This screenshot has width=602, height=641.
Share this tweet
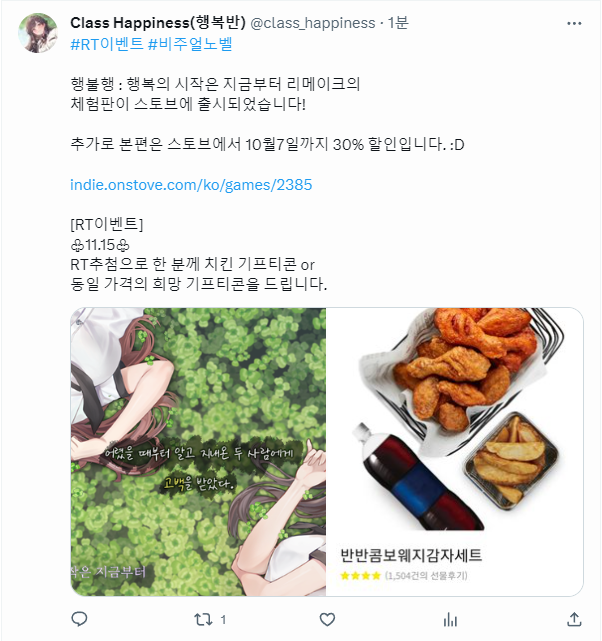click(574, 619)
